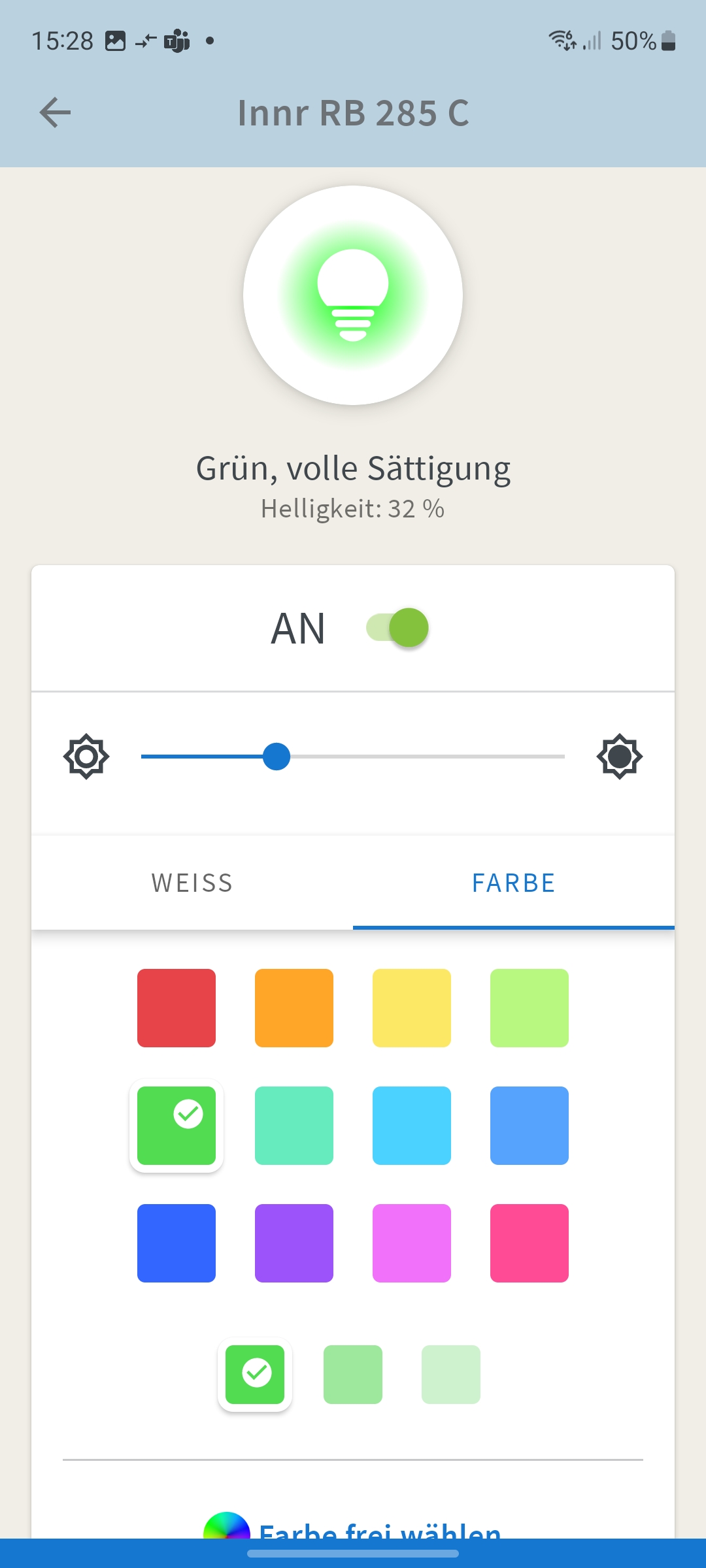Screen dimensions: 706x1568
Task: Pick the hot pink swatch
Action: (x=529, y=1243)
